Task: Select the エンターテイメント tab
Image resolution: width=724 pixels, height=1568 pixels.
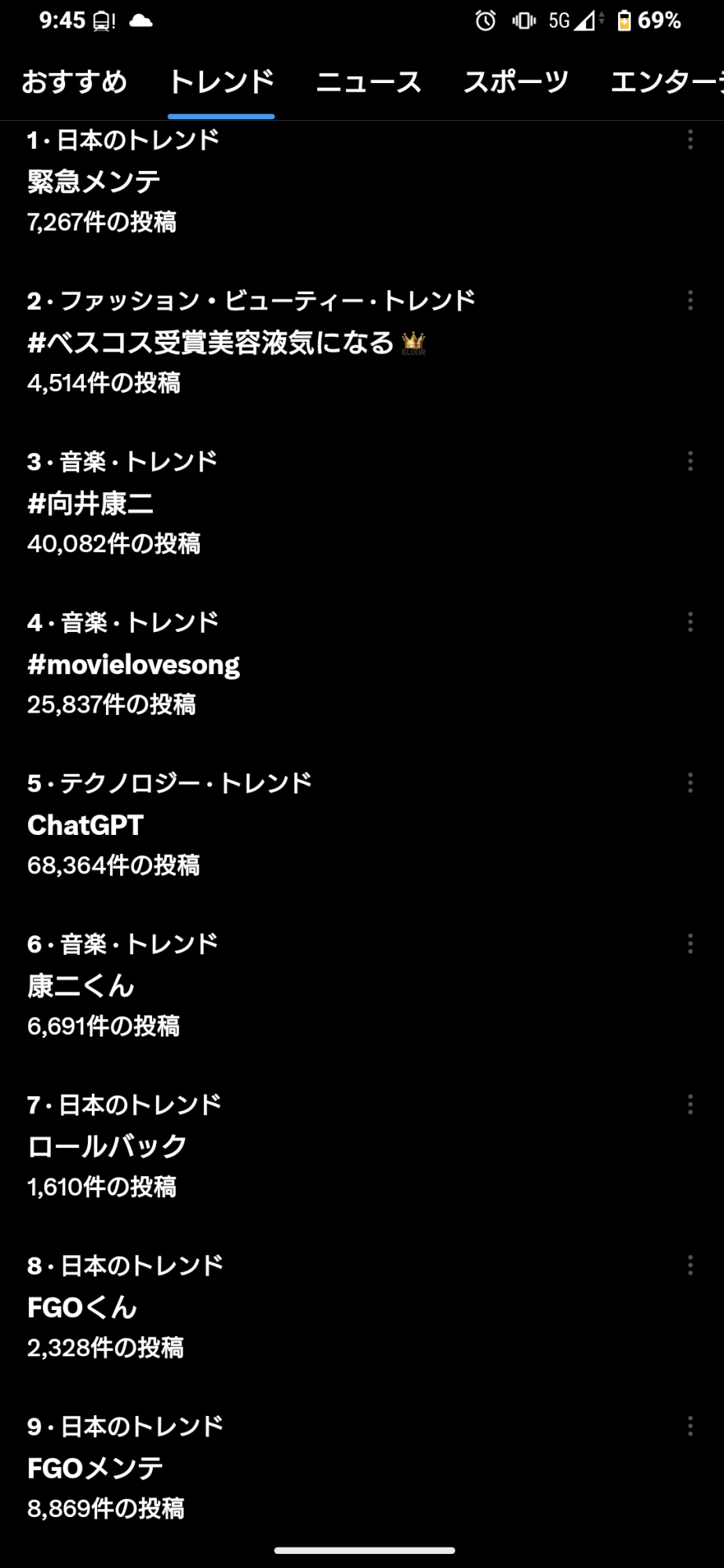Action: pyautogui.click(x=665, y=82)
